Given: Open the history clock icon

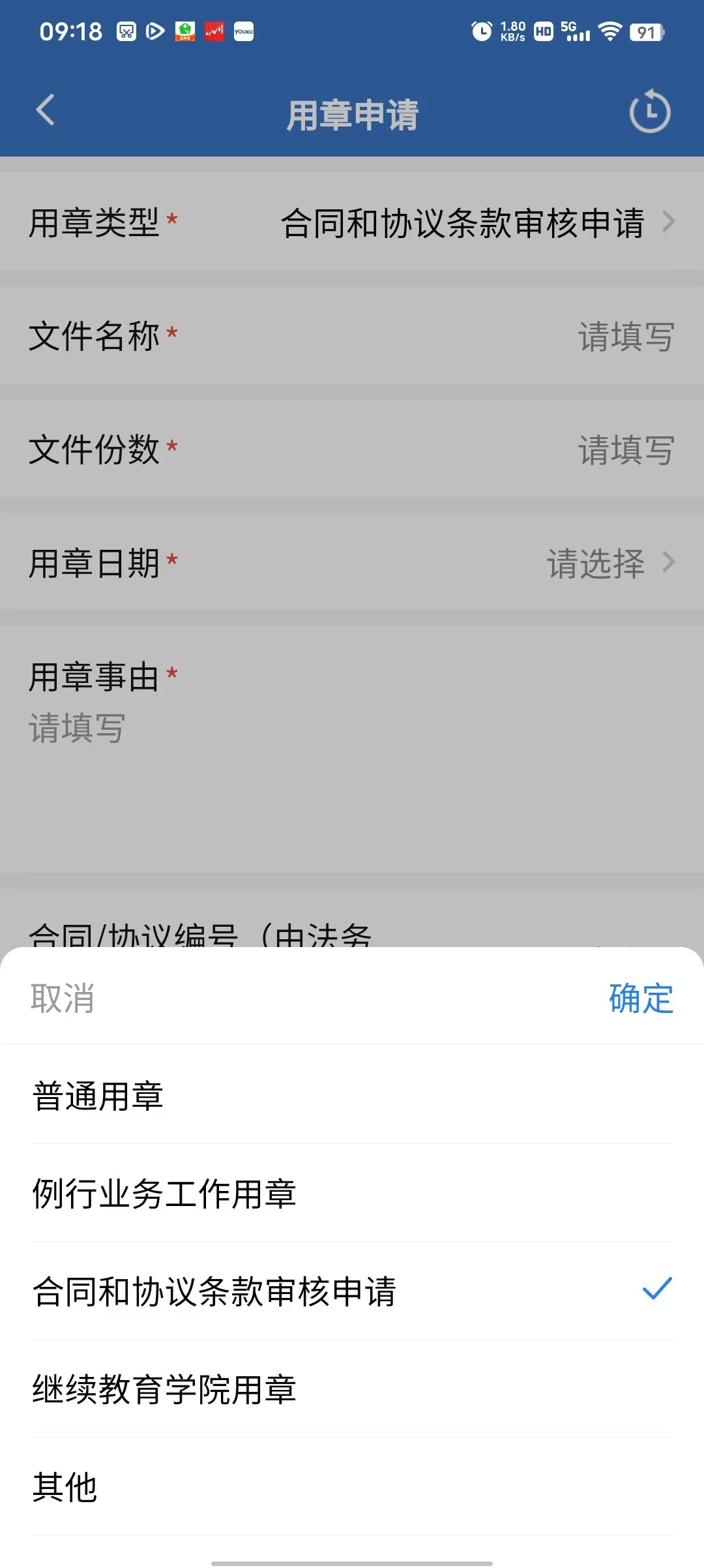Looking at the screenshot, I should 649,112.
